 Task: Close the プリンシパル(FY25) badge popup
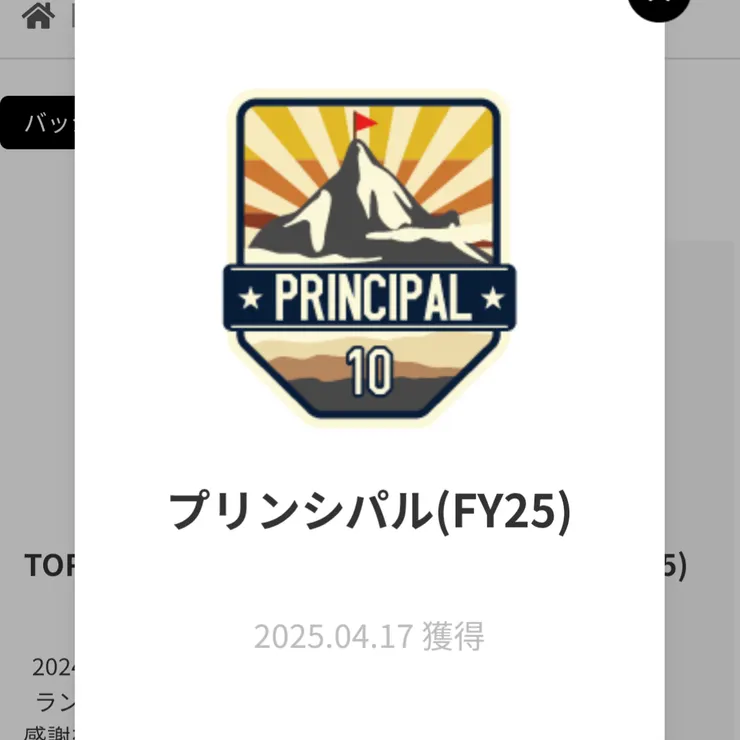659,5
